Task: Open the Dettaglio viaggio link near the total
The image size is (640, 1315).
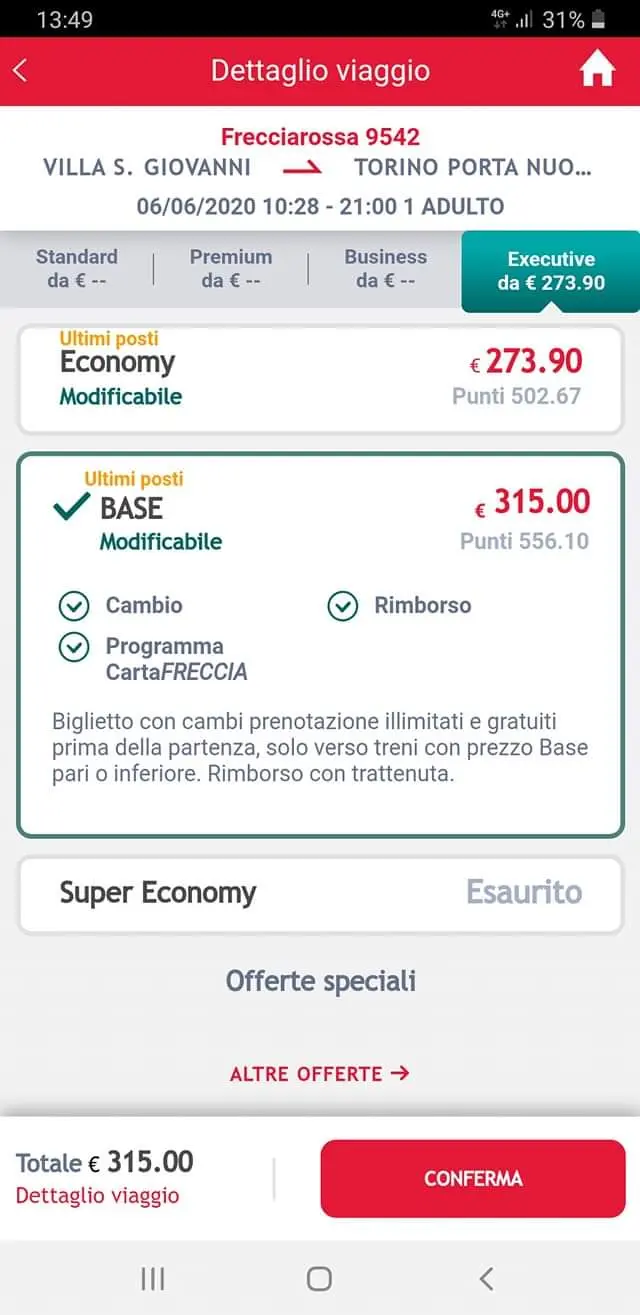Action: click(x=98, y=1196)
